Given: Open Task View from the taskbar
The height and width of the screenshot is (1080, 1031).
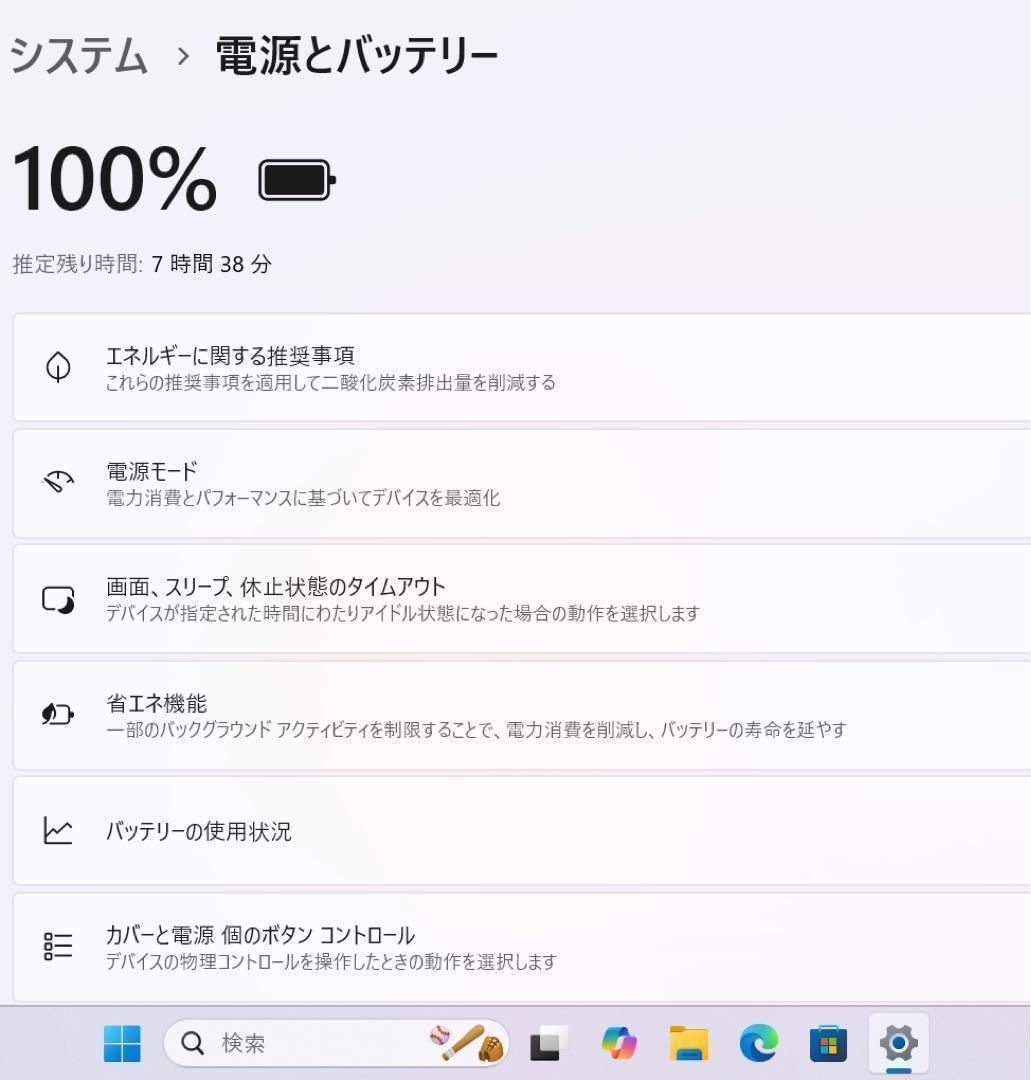Looking at the screenshot, I should tap(548, 1043).
